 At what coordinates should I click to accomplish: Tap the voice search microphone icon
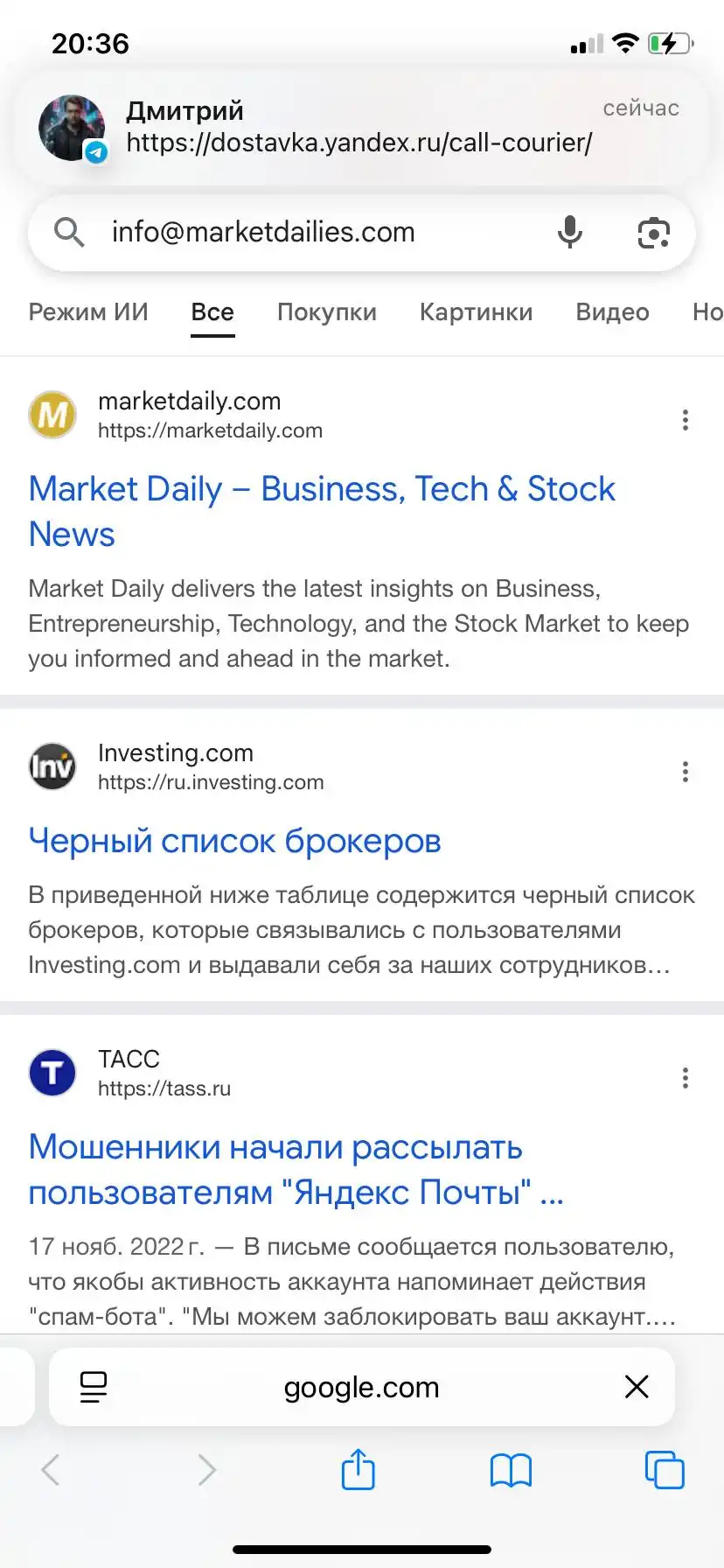pos(570,233)
